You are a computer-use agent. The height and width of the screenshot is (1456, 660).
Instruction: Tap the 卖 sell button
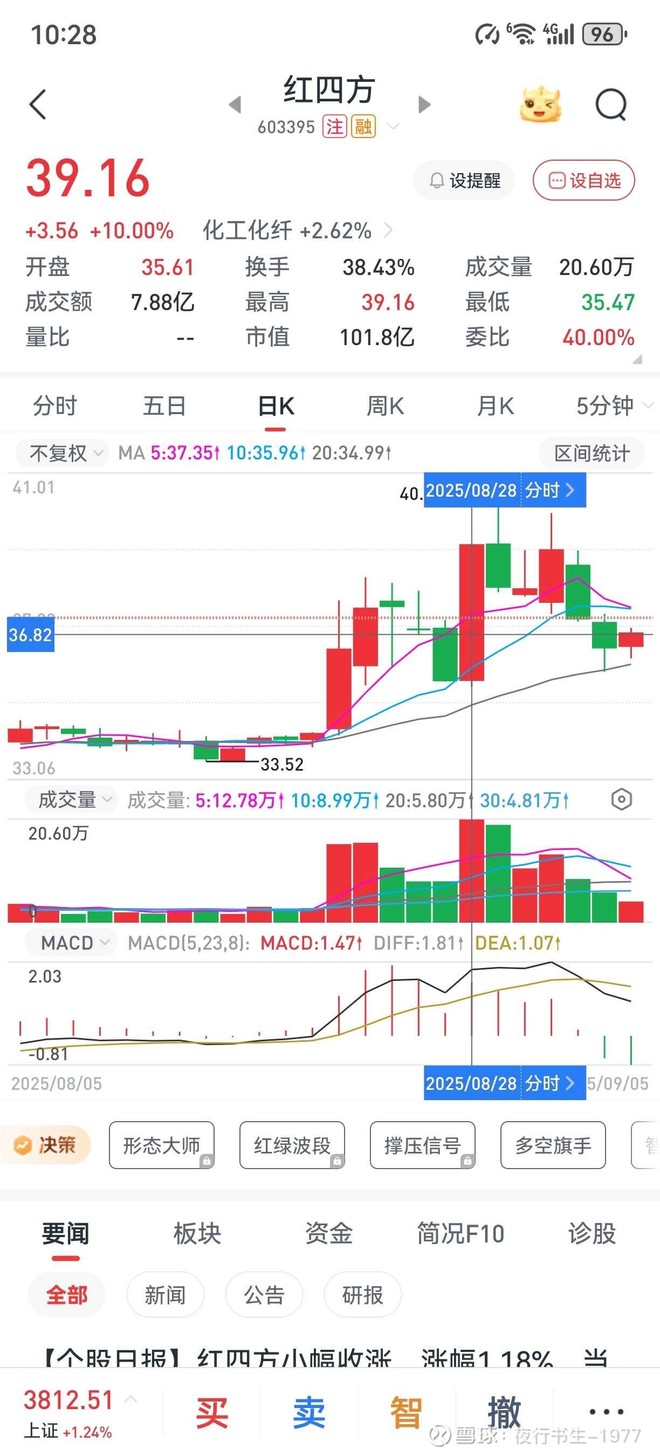point(309,1412)
